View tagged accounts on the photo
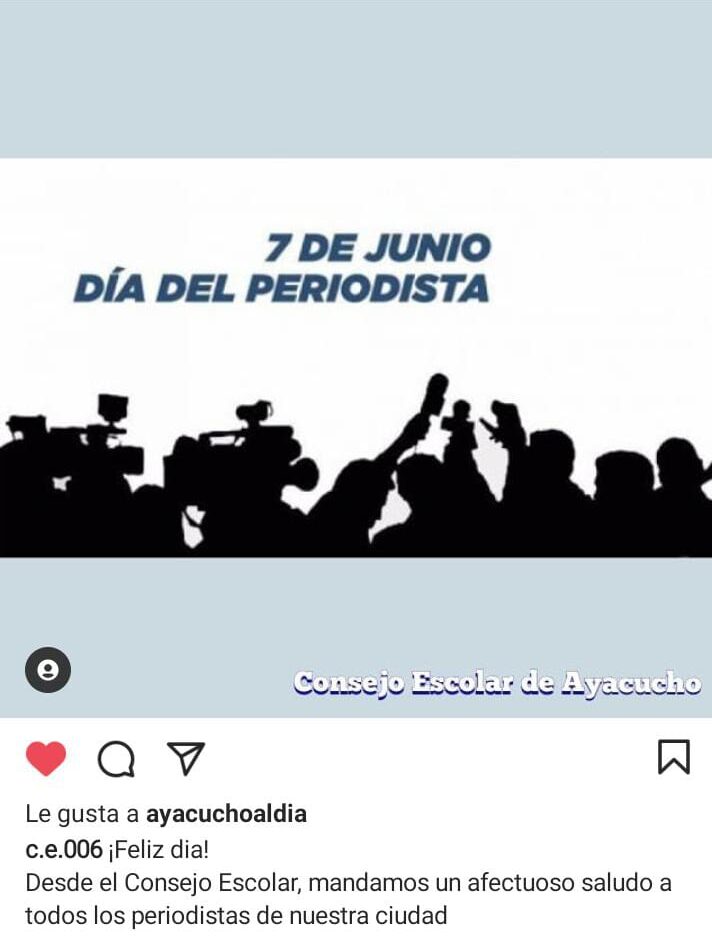 (47, 671)
